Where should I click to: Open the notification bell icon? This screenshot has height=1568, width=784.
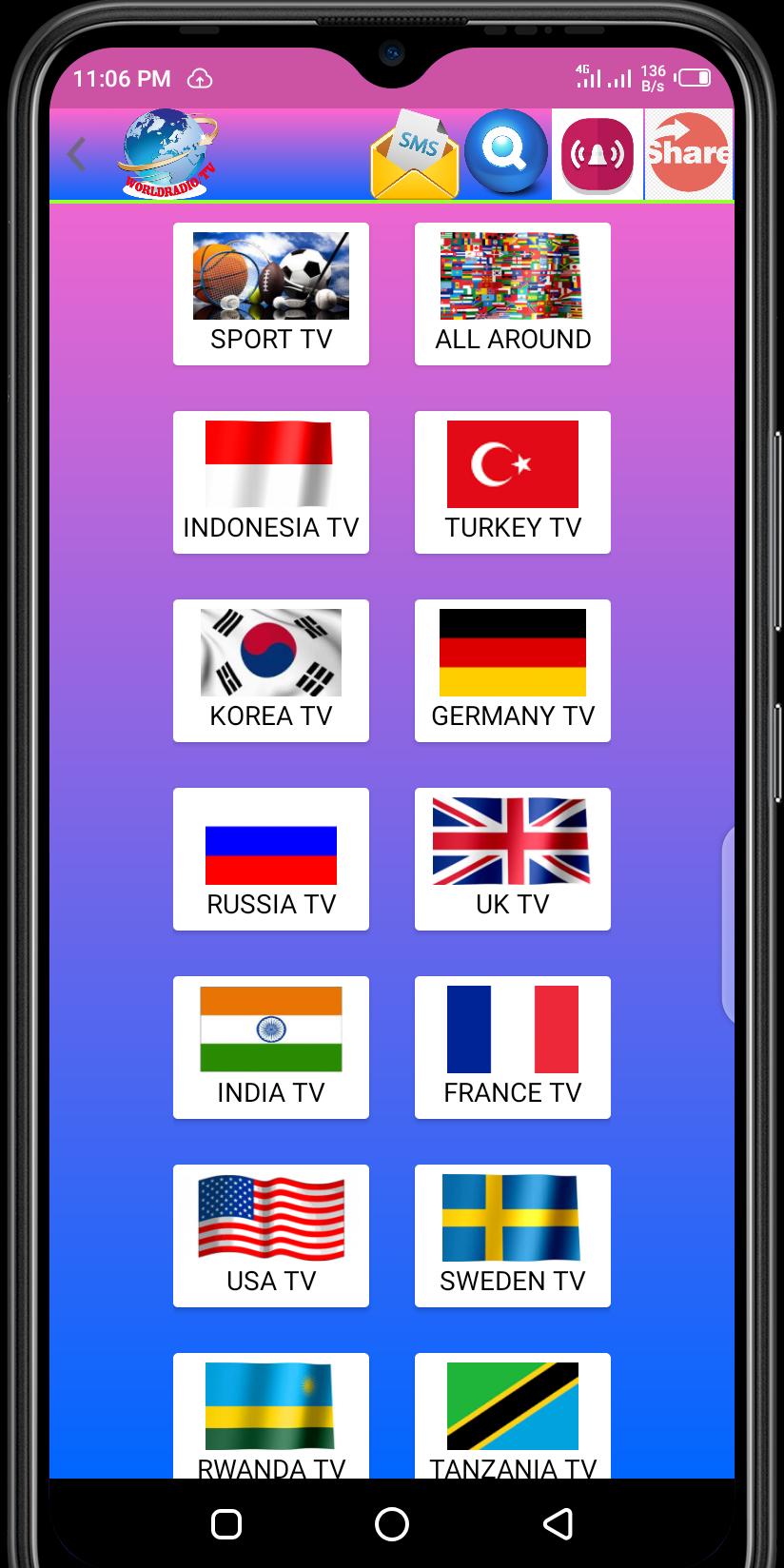pyautogui.click(x=598, y=154)
